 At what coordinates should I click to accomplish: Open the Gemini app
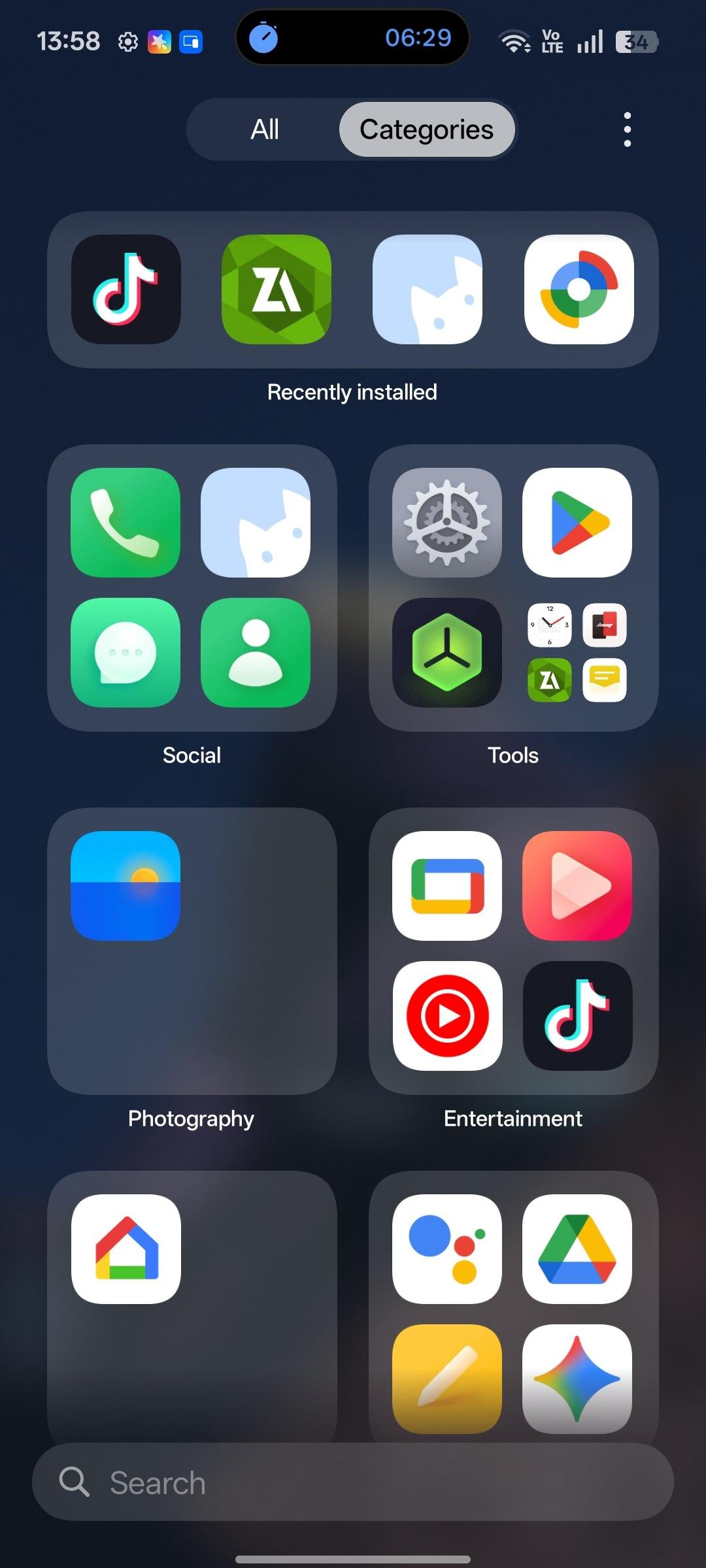click(577, 1379)
